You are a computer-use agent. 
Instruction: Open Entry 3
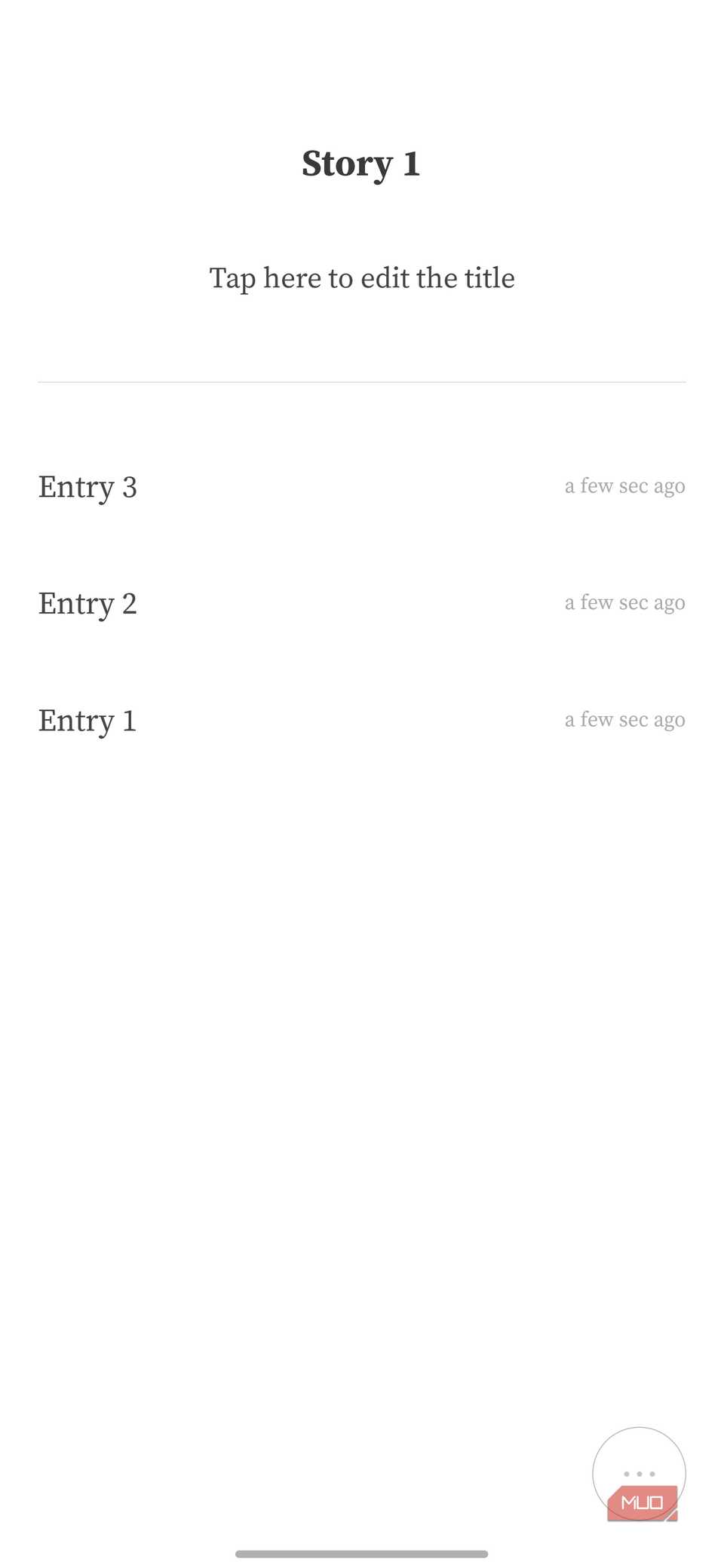[x=88, y=487]
